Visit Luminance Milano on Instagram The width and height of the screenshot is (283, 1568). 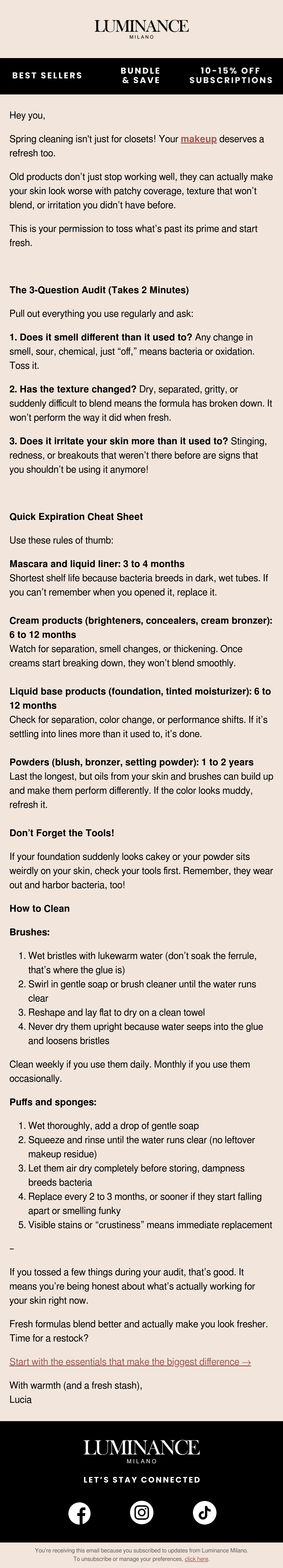[142, 1513]
